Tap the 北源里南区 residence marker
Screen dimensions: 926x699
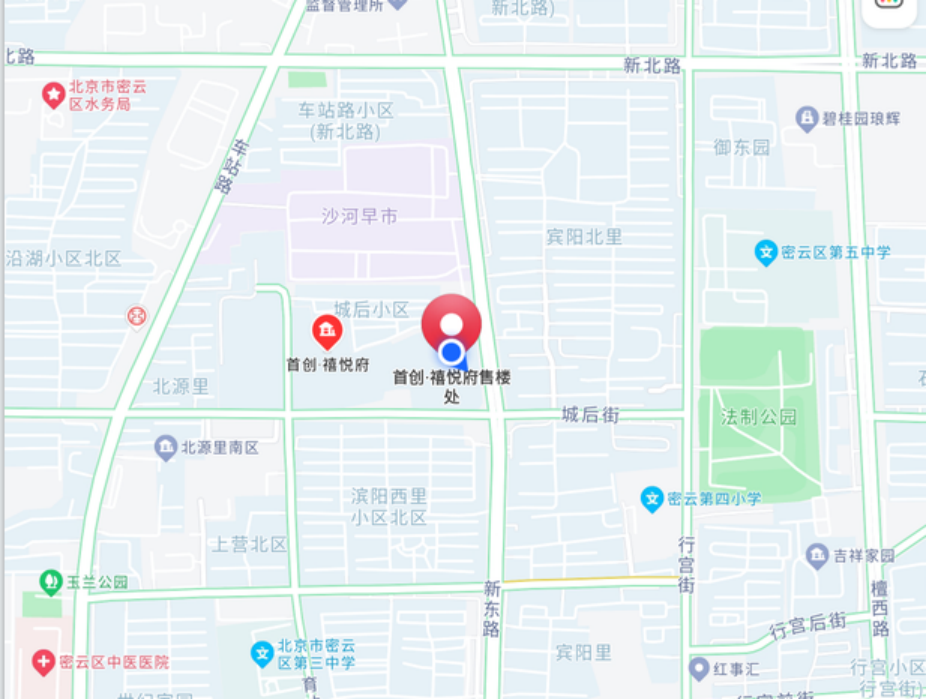click(166, 447)
